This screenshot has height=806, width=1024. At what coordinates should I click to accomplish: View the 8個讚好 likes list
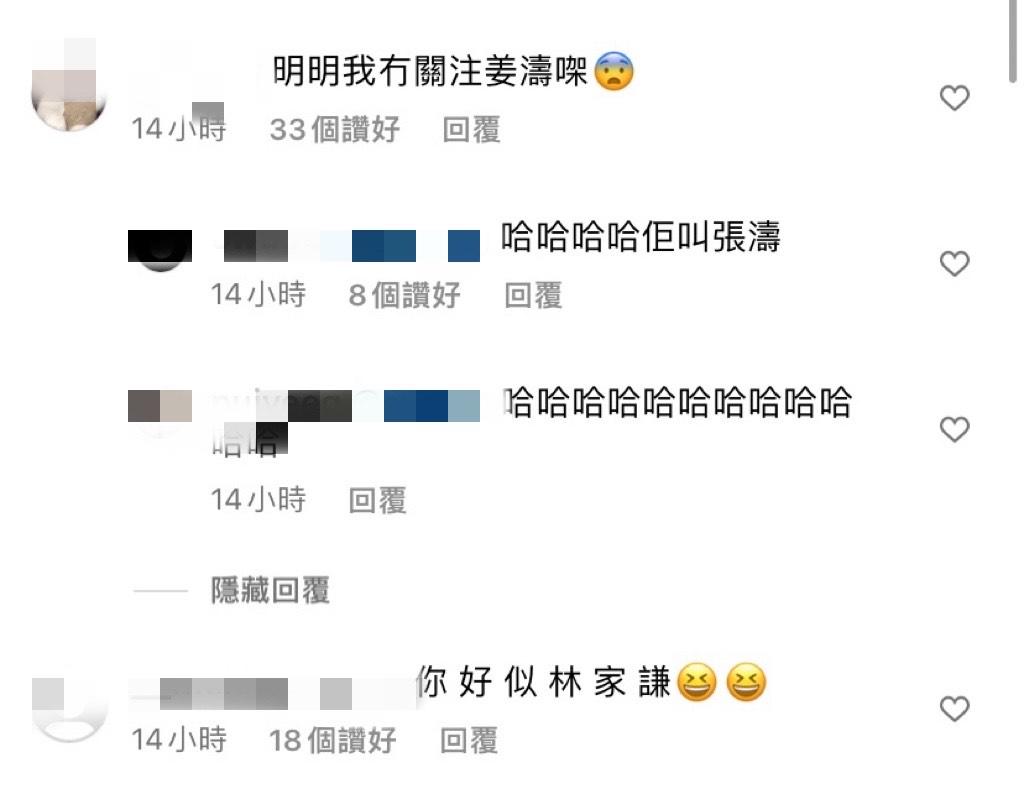[x=404, y=295]
